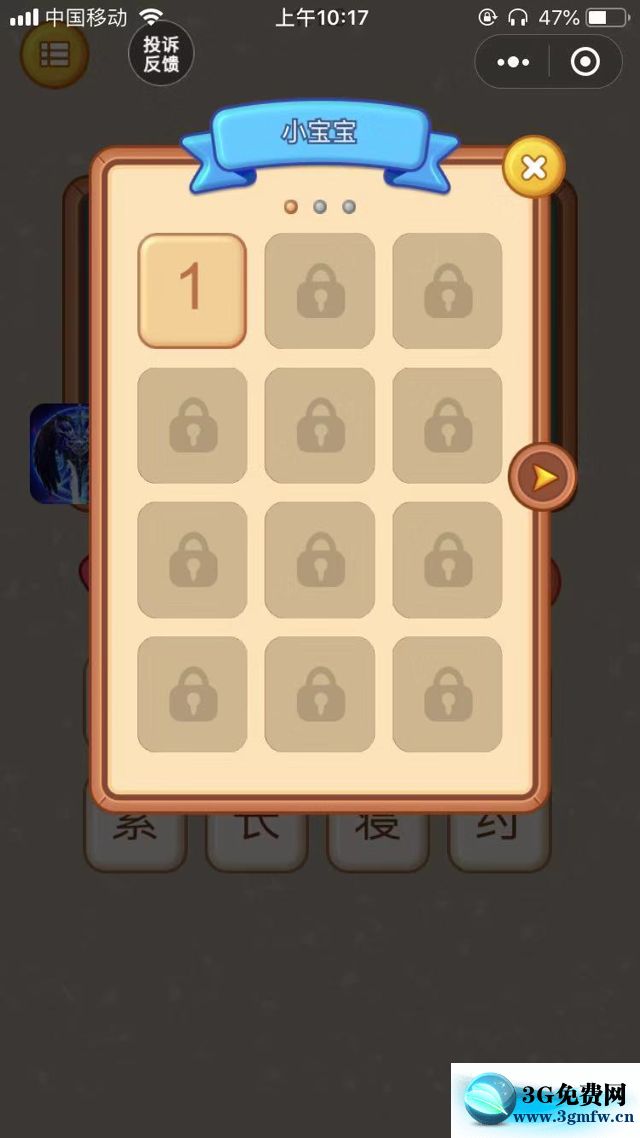Open the mini program more options menu
Image resolution: width=640 pixels, height=1138 pixels.
pyautogui.click(x=513, y=62)
